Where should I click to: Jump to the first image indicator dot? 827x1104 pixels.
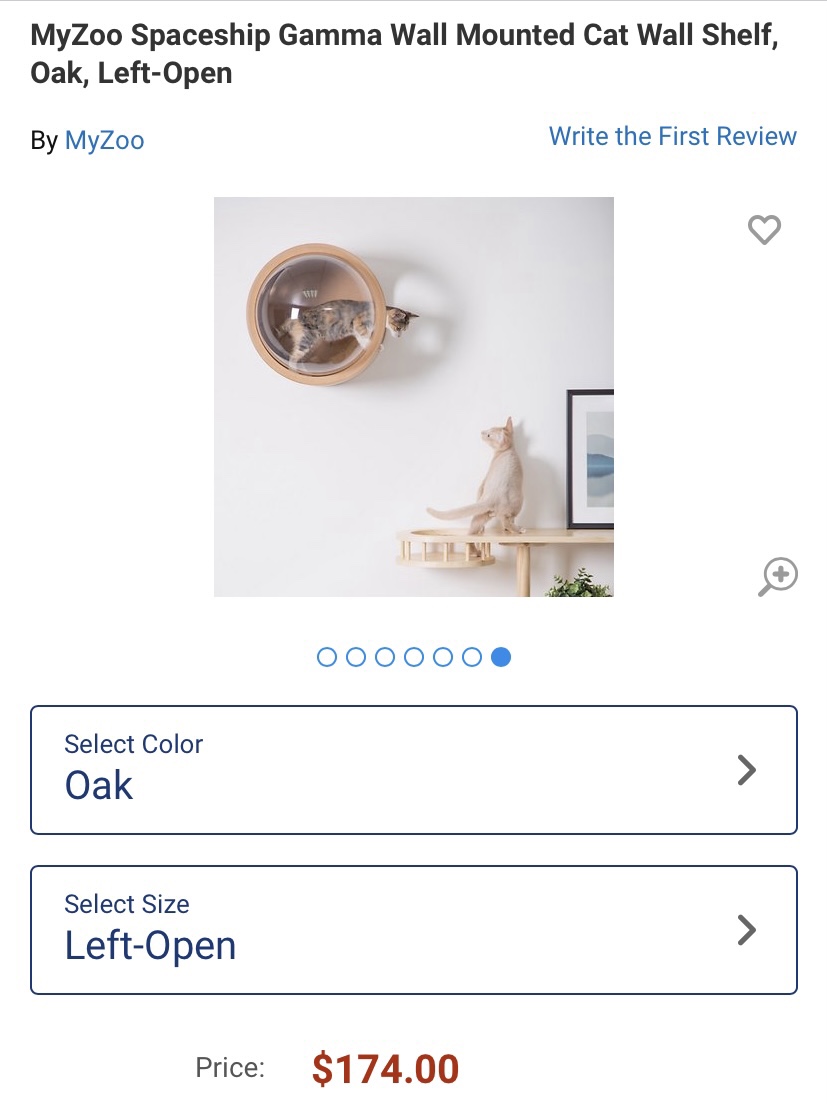tap(326, 657)
